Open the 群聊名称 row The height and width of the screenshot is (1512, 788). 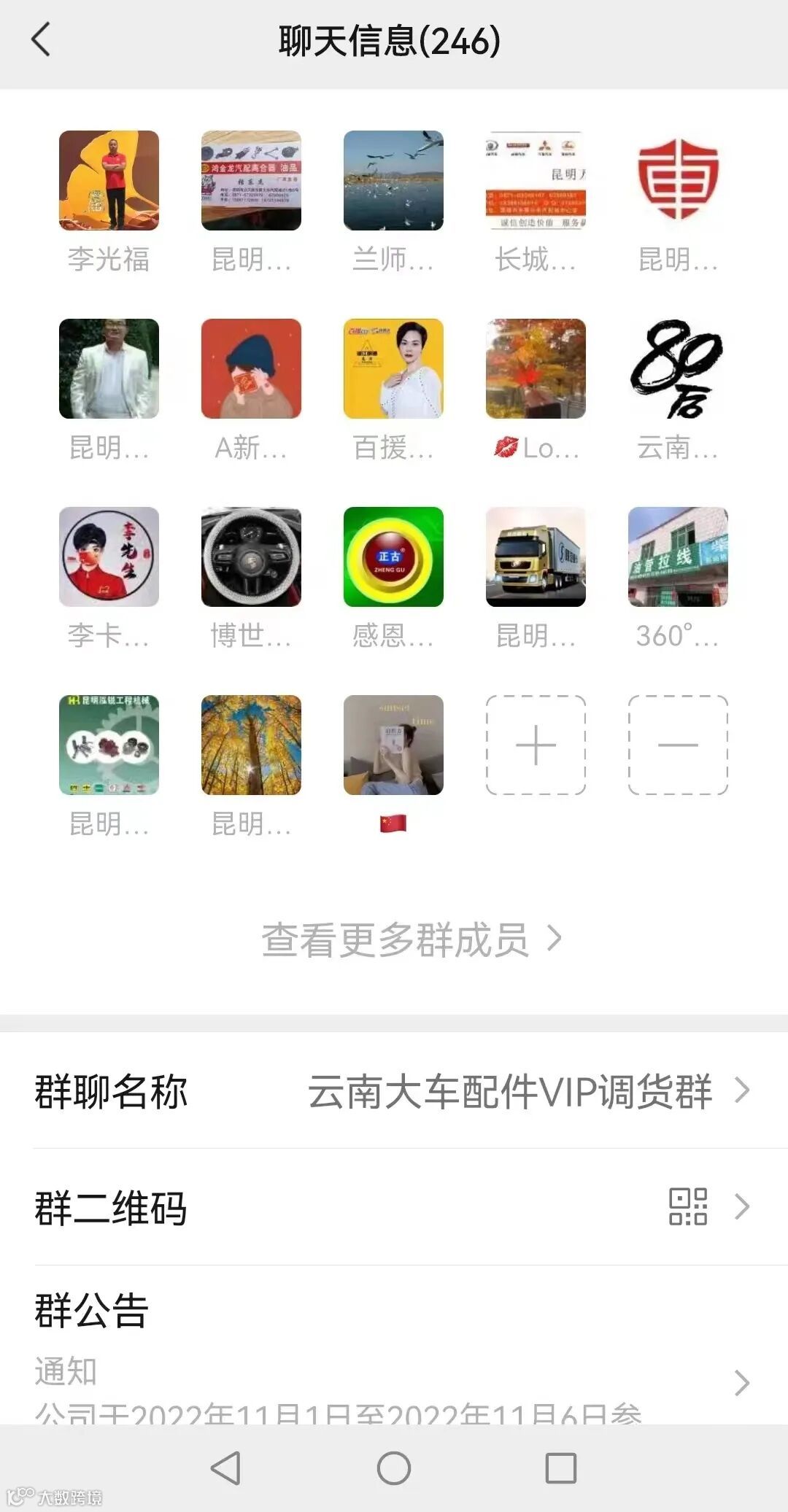pos(394,1091)
